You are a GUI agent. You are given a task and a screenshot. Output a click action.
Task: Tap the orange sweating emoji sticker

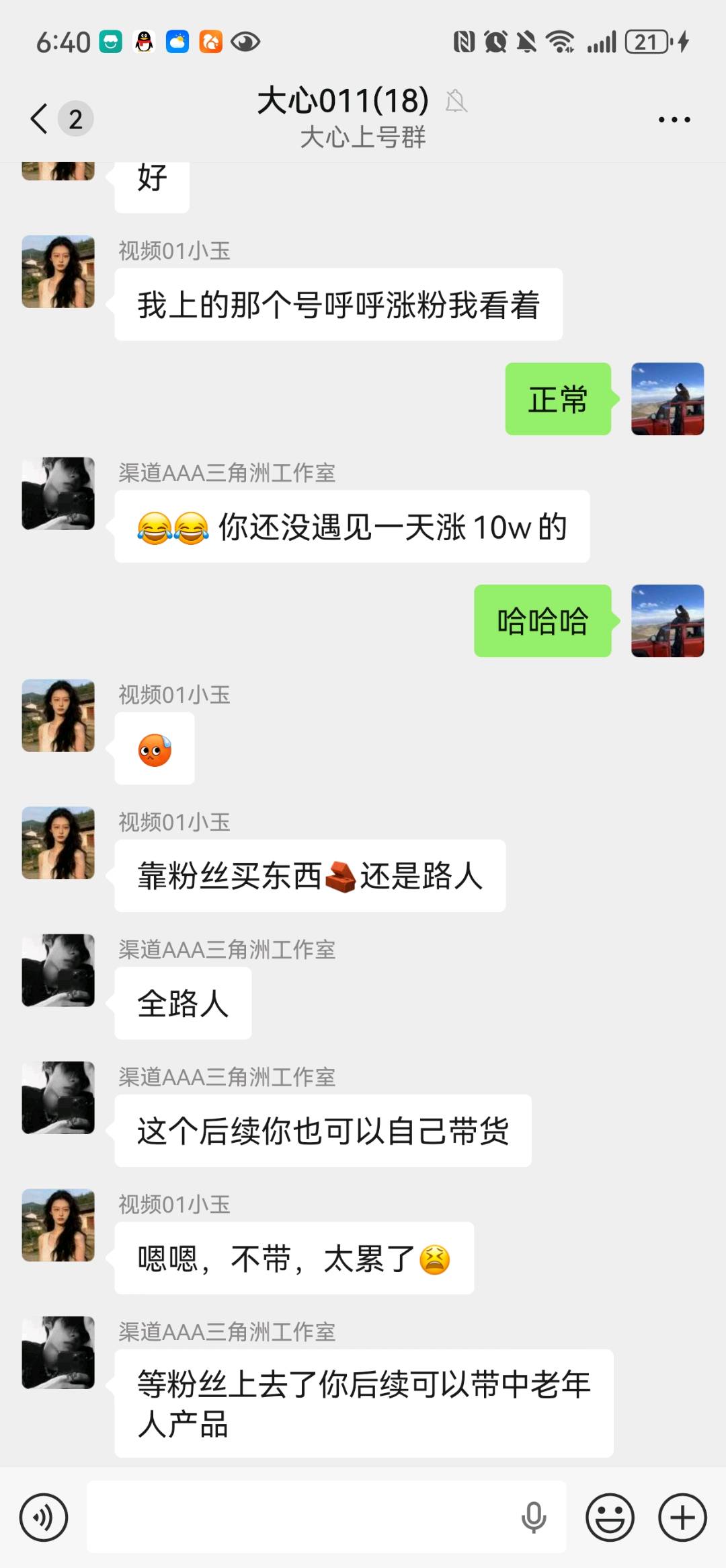click(x=153, y=747)
